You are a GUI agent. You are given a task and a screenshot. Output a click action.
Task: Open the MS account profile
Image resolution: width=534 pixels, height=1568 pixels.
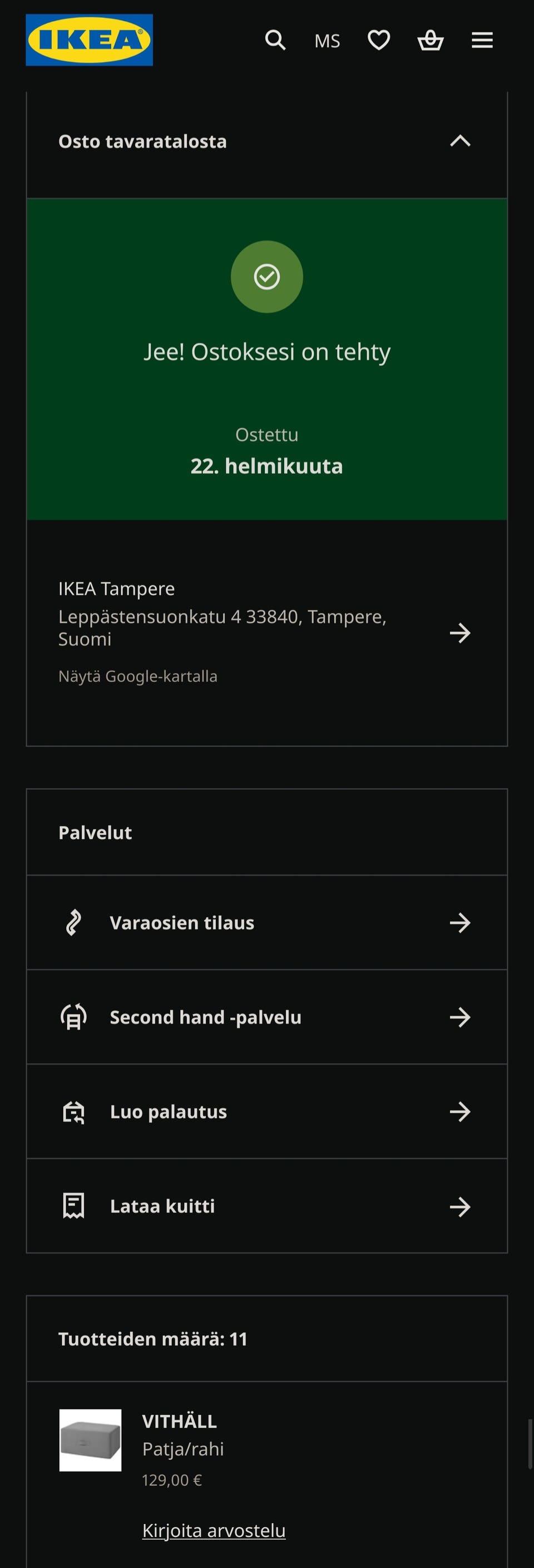pyautogui.click(x=327, y=40)
